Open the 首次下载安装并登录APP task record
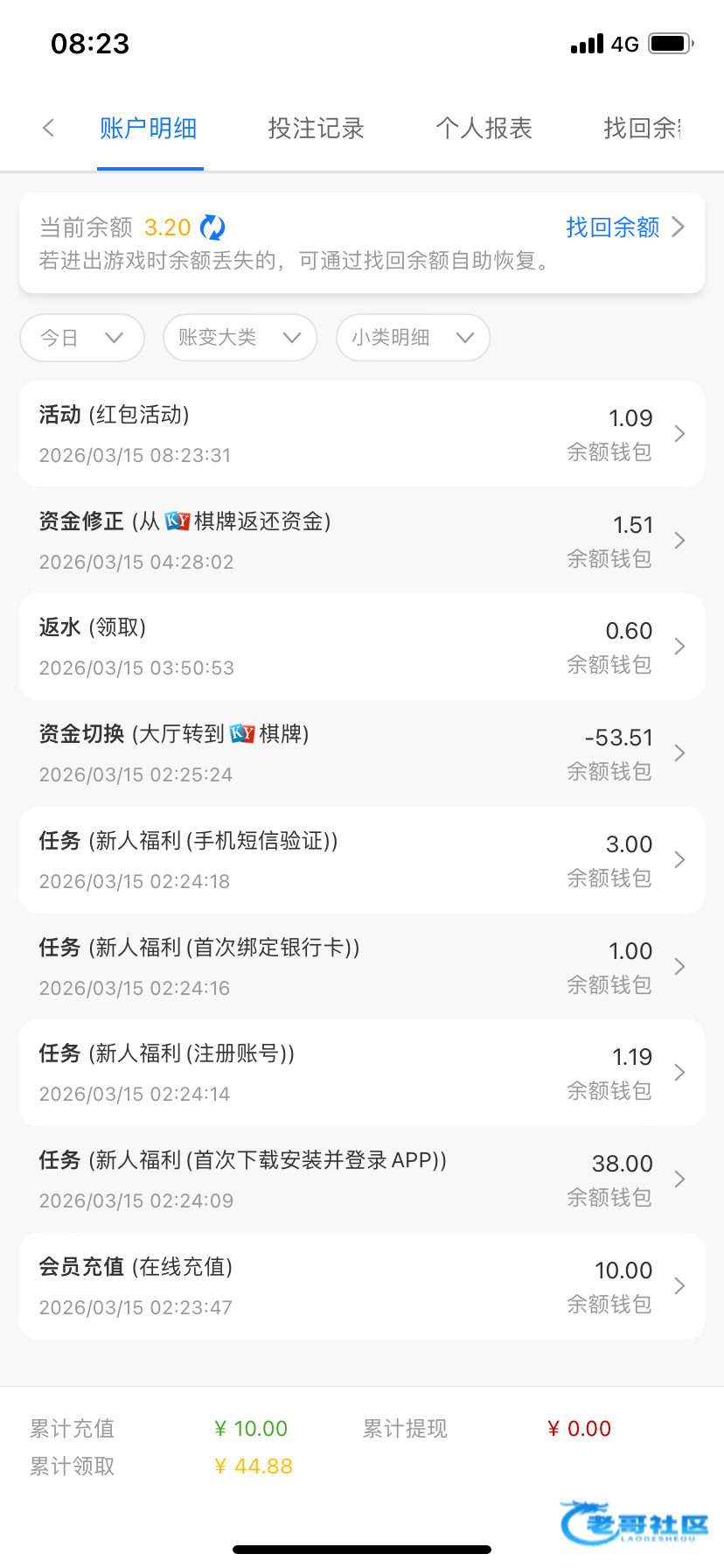Screen dimensions: 724x1568 point(362,1179)
